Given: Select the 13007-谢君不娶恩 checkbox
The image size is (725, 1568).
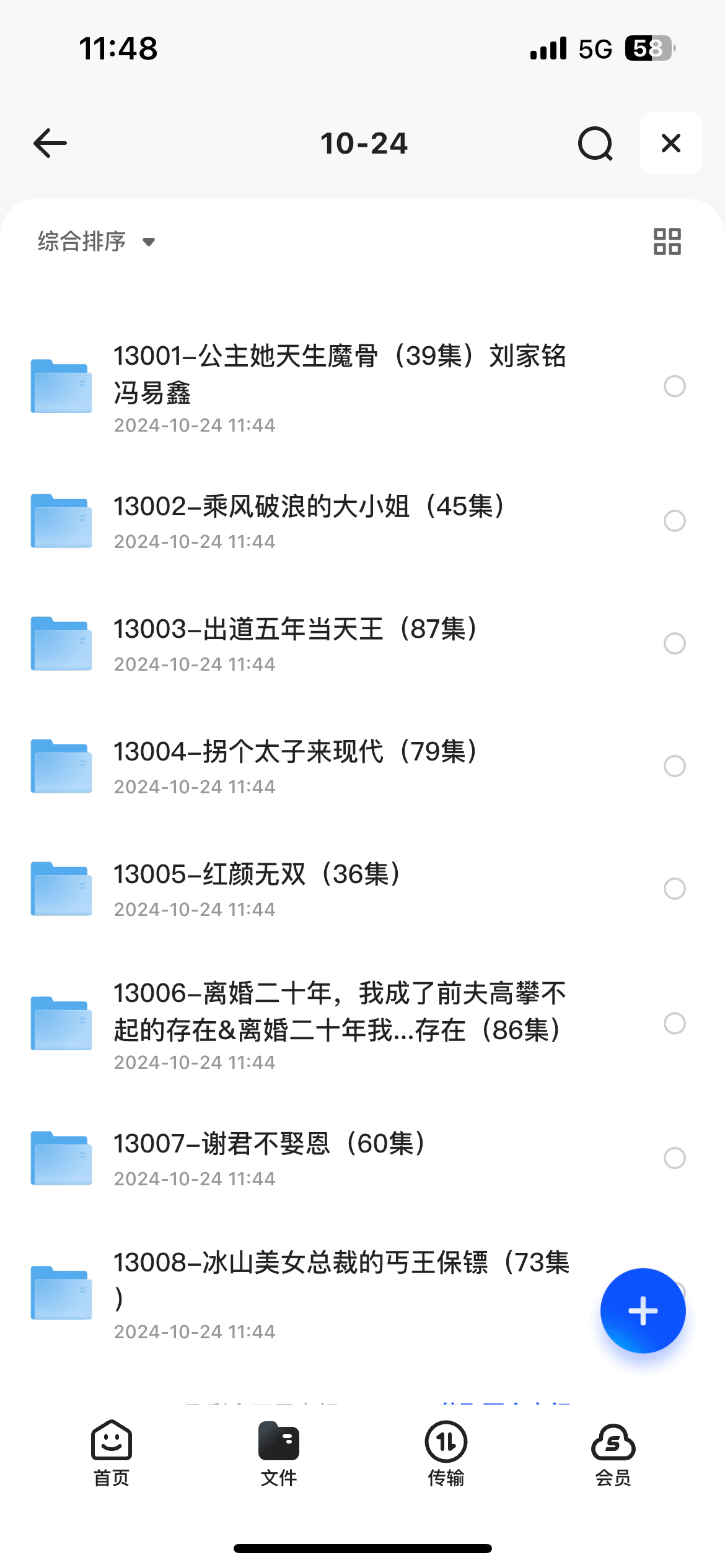Looking at the screenshot, I should point(674,1158).
